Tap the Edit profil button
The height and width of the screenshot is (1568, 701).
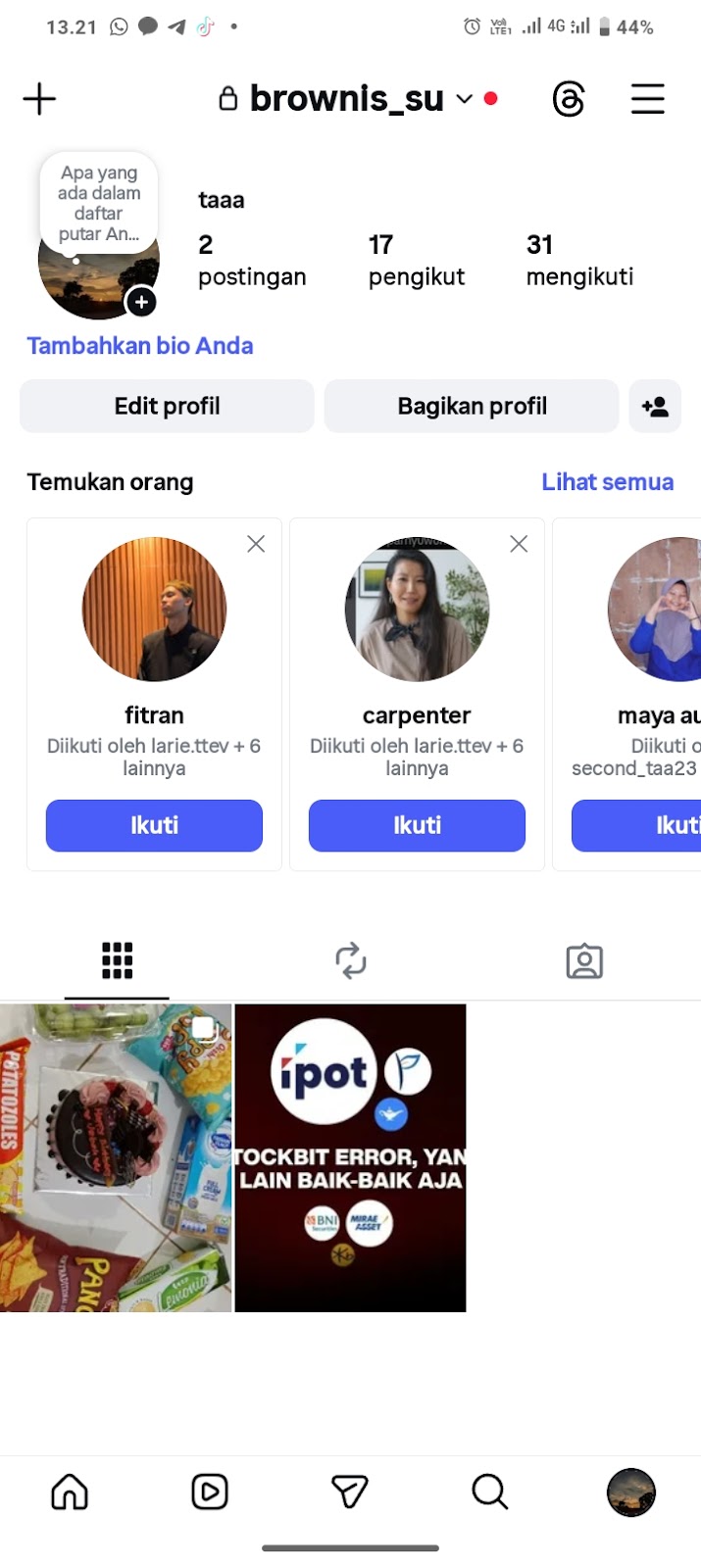(x=167, y=407)
